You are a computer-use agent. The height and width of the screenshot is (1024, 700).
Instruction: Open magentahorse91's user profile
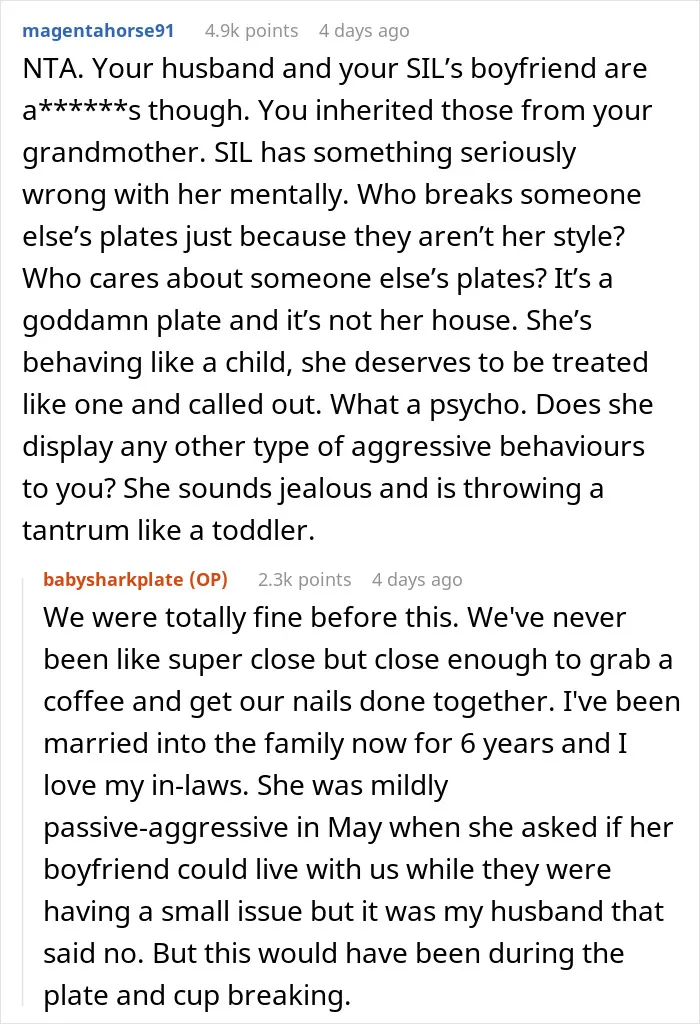click(98, 31)
